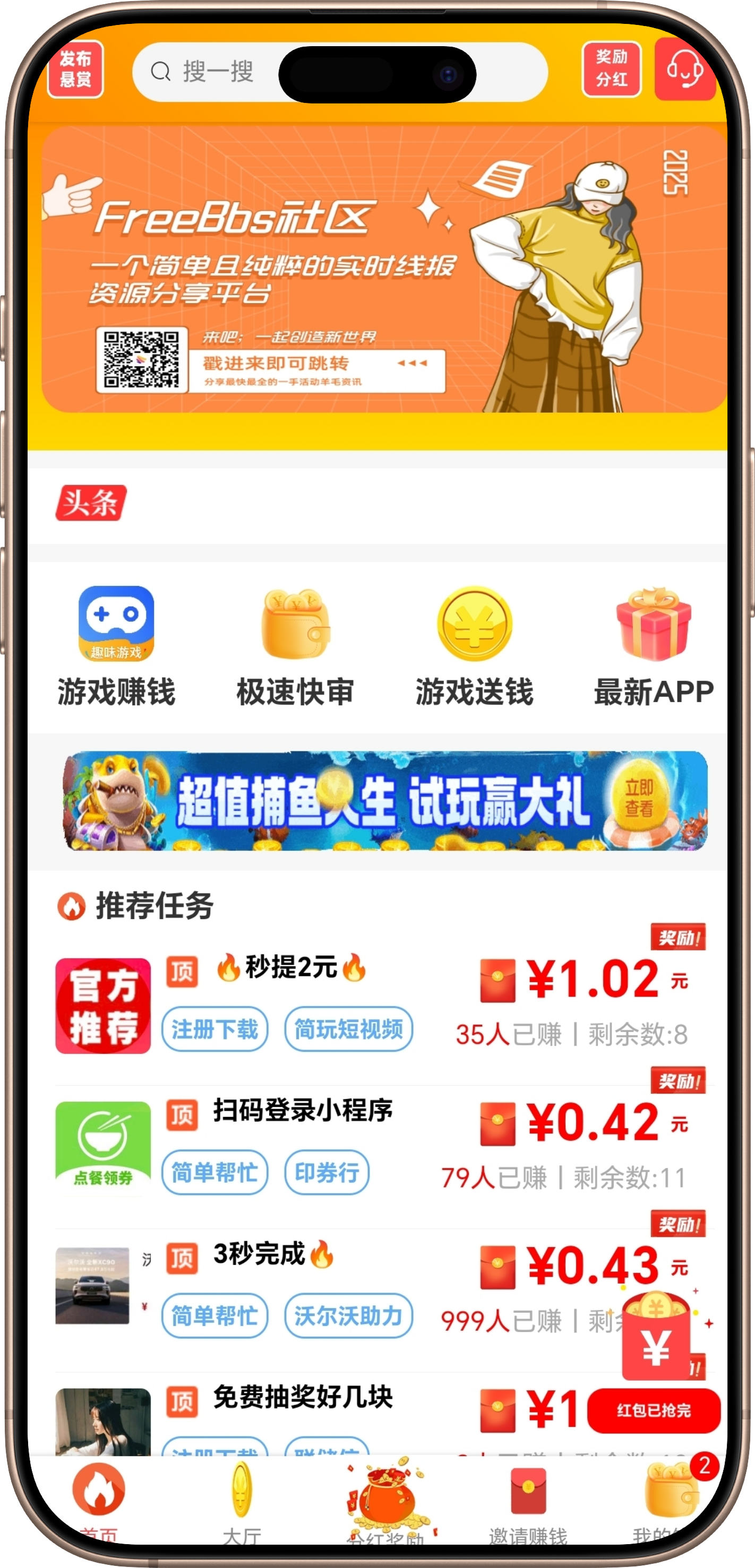Contact customer service via headset icon

coord(684,70)
